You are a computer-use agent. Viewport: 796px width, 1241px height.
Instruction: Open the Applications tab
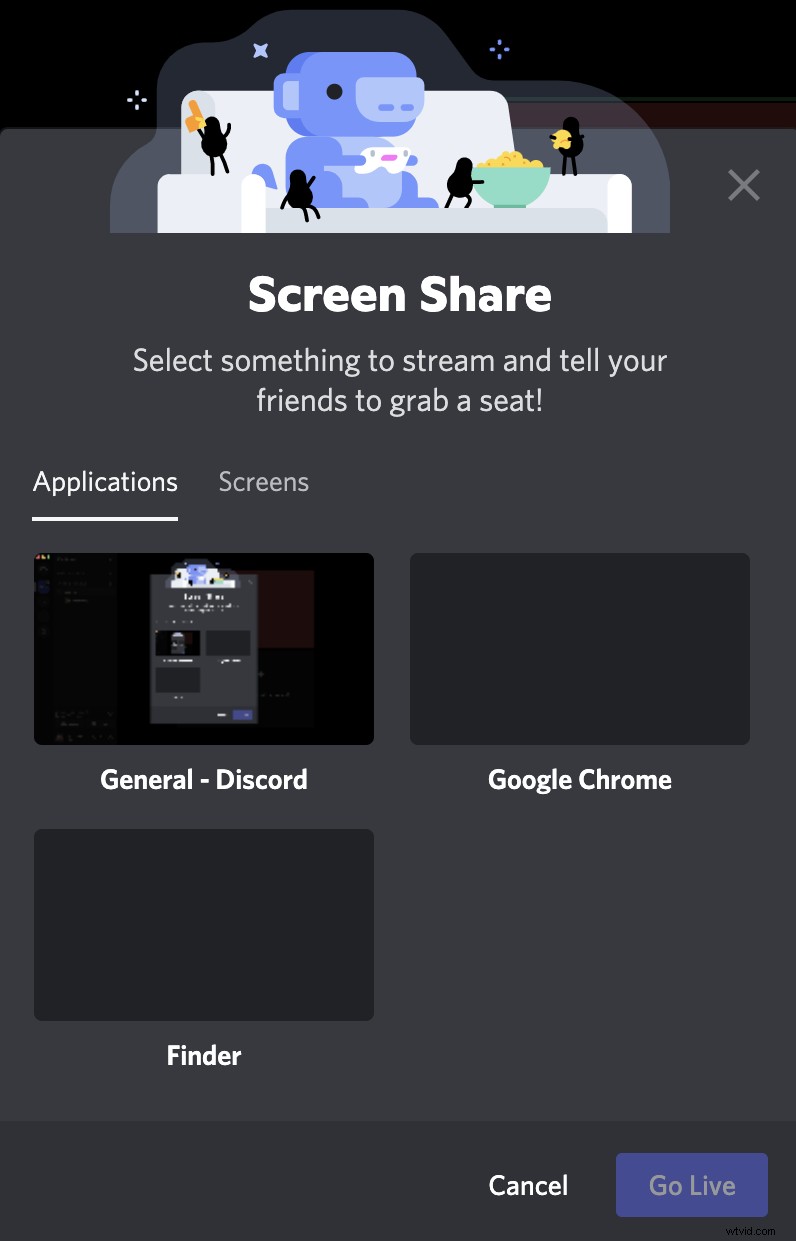(105, 482)
